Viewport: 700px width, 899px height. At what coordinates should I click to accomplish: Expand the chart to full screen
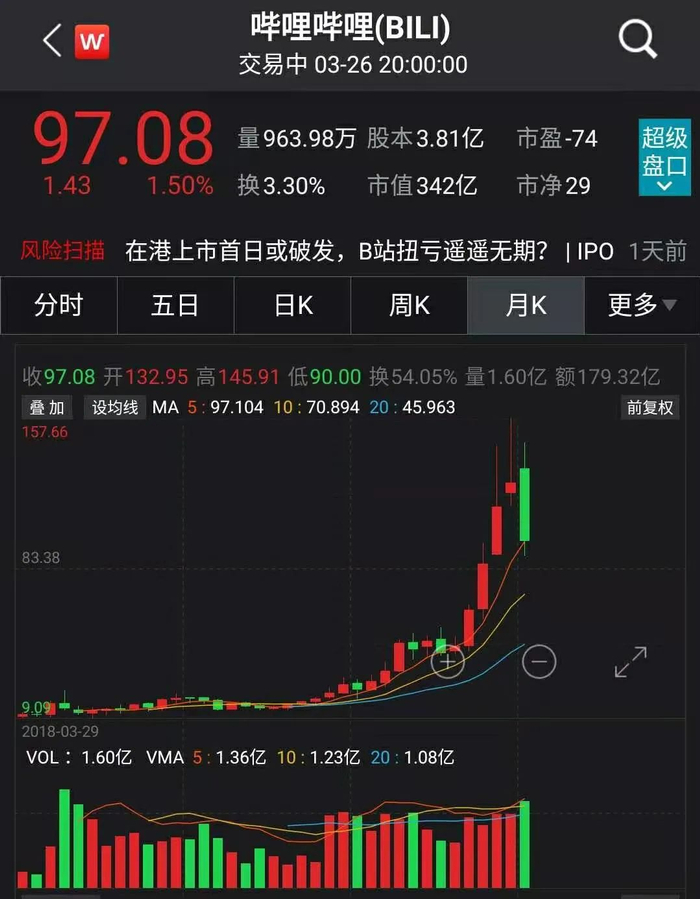pyautogui.click(x=631, y=661)
